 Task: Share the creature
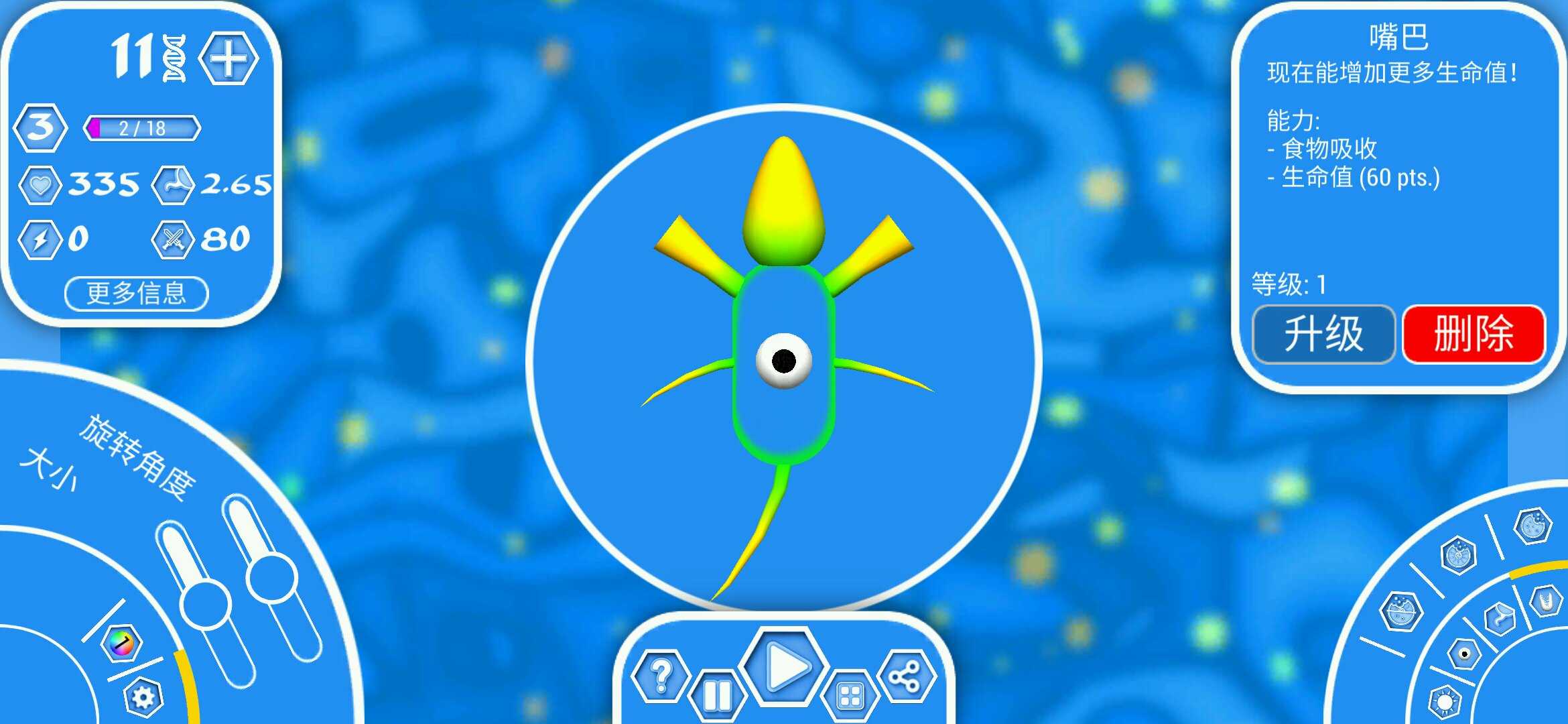coord(906,677)
